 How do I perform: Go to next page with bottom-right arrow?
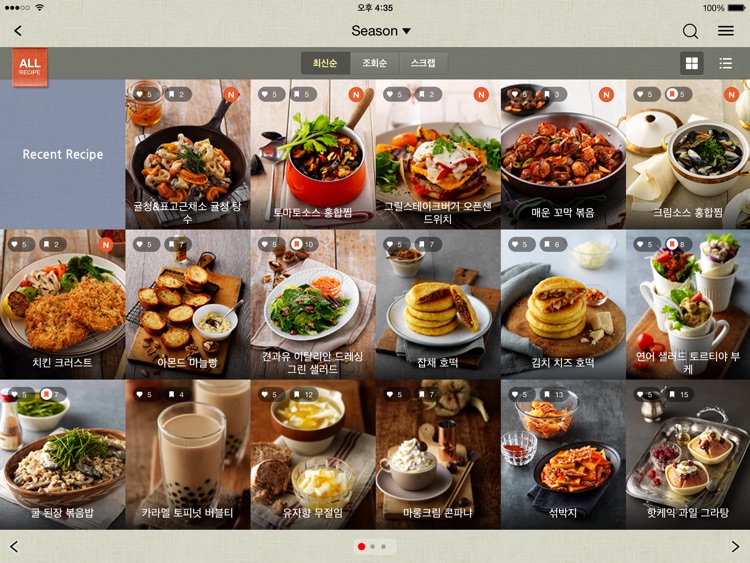click(x=735, y=547)
